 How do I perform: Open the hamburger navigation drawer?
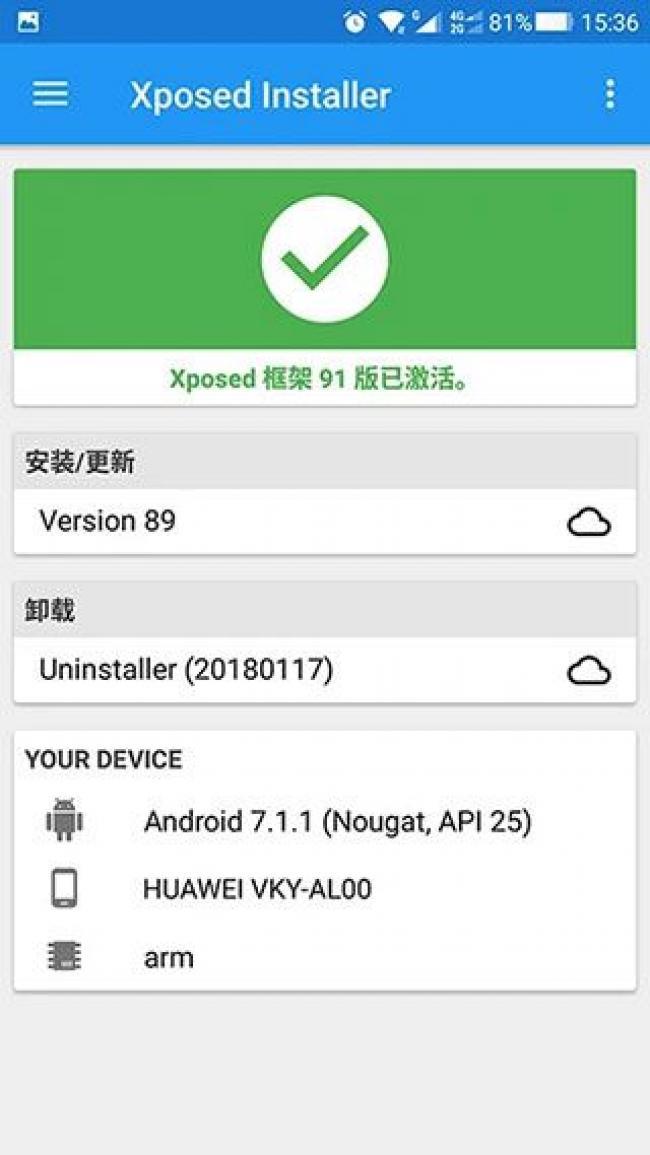(50, 94)
